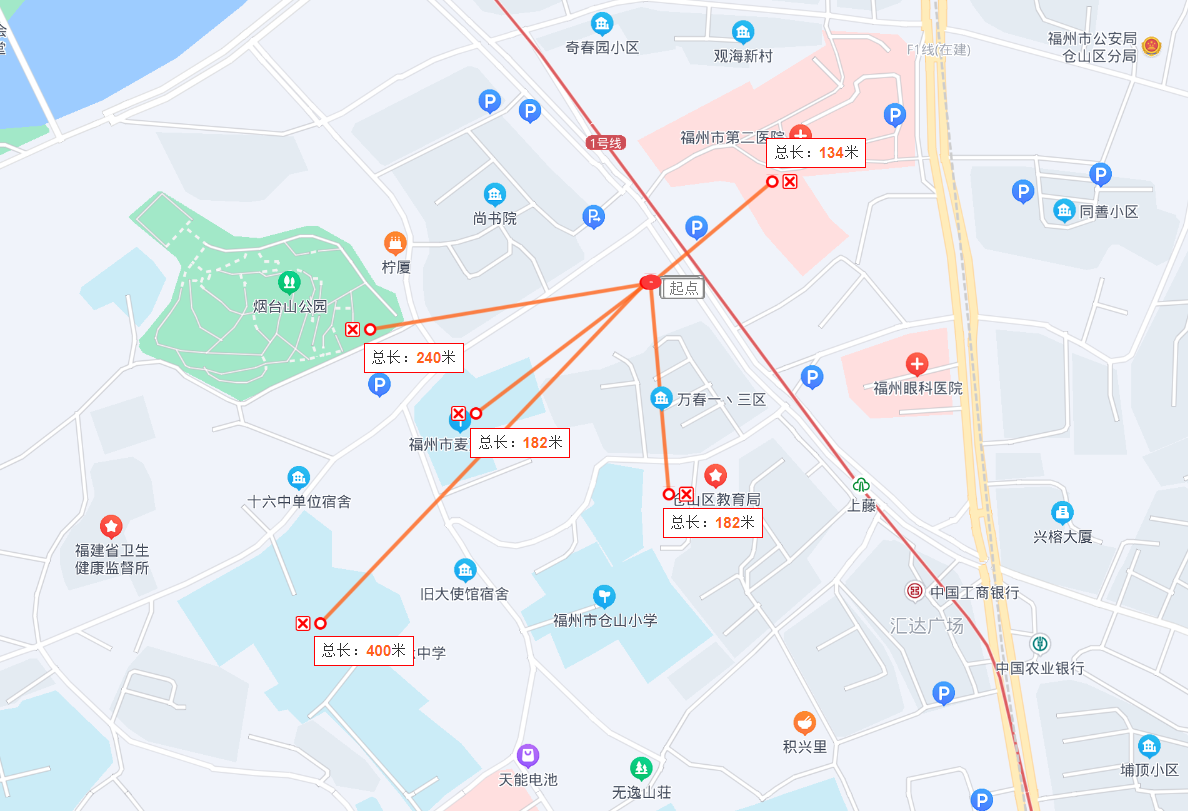Viewport: 1188px width, 811px height.
Task: Tap the 兴榕大厦 building marker
Action: (1062, 513)
